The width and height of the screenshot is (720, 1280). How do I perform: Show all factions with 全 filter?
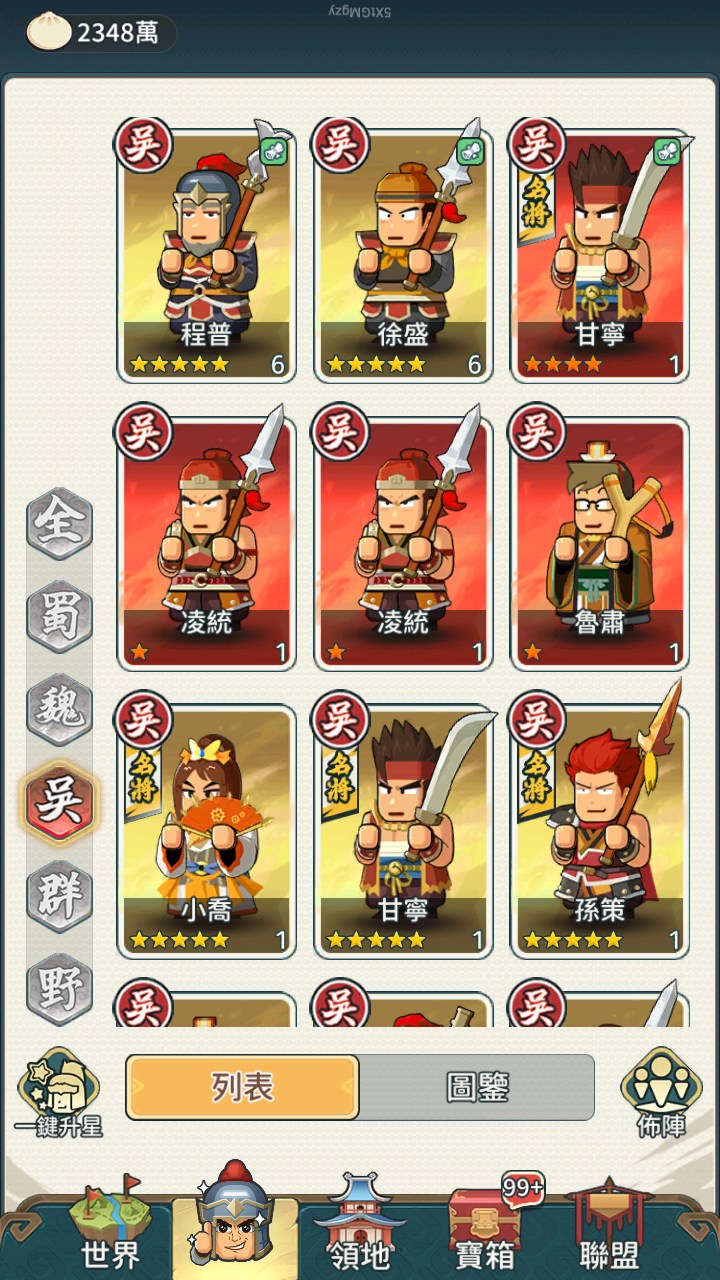(x=59, y=523)
